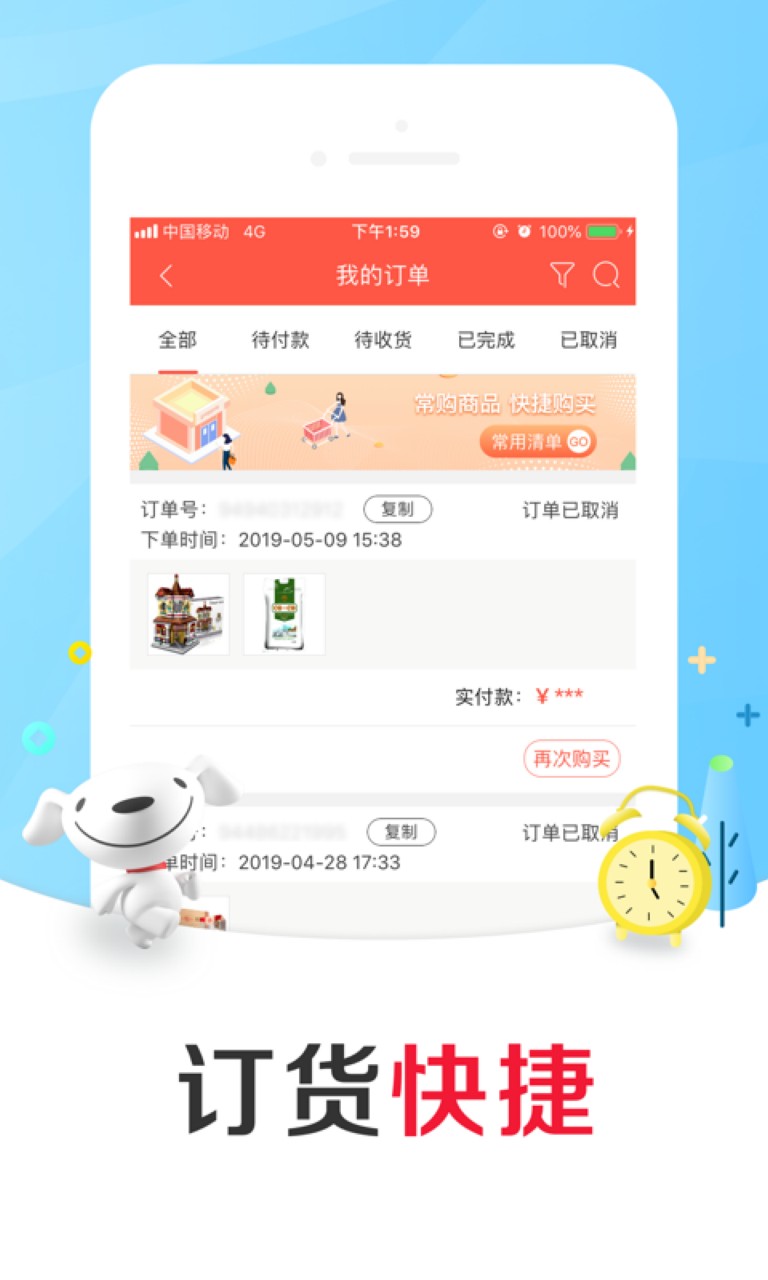Tap the yellow alarm clock illustration
This screenshot has height=1280, width=768.
click(652, 880)
